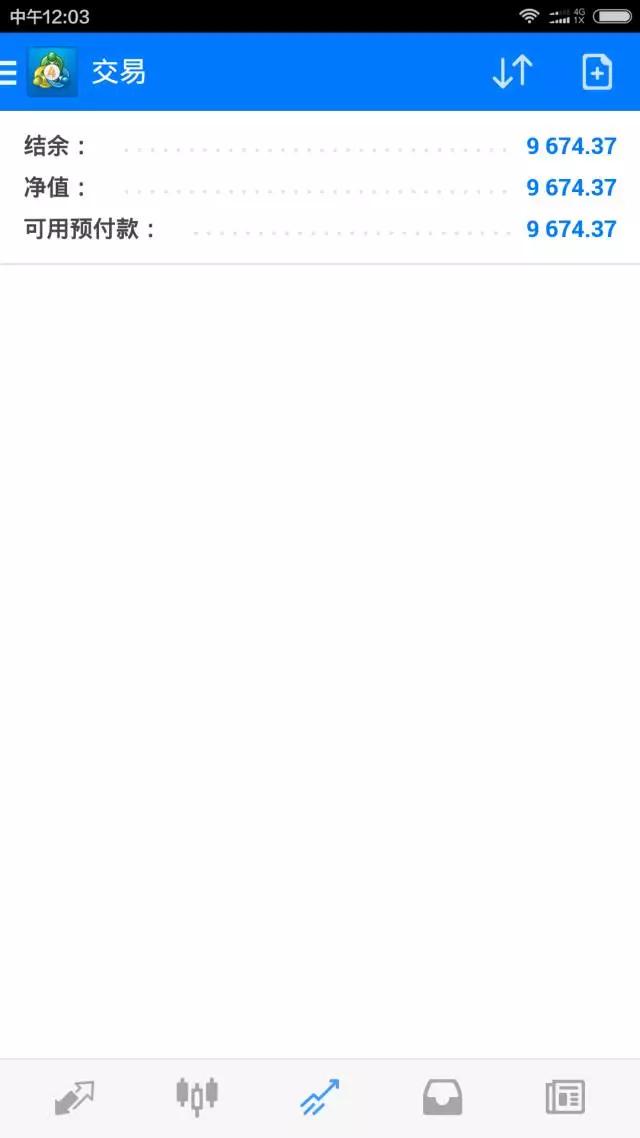Switch to the candlestick Chart tab
This screenshot has width=640, height=1138.
[x=197, y=1097]
